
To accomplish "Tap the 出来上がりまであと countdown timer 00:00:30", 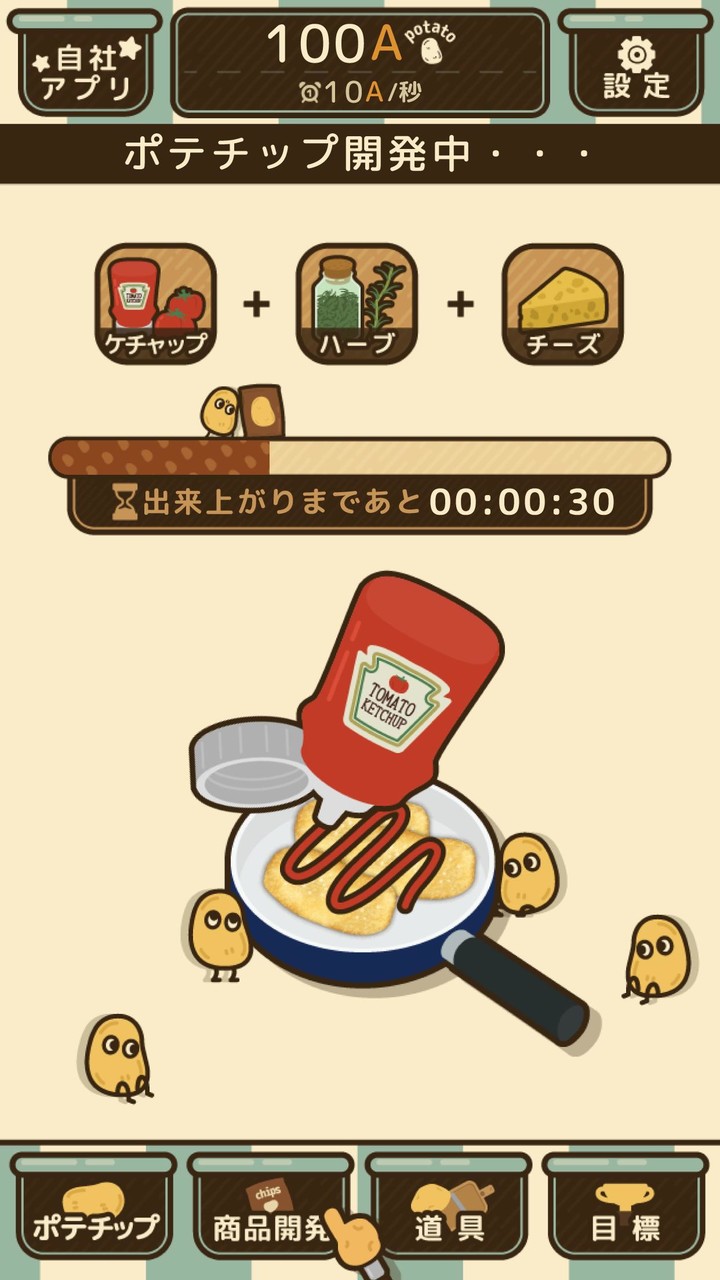I will [360, 503].
